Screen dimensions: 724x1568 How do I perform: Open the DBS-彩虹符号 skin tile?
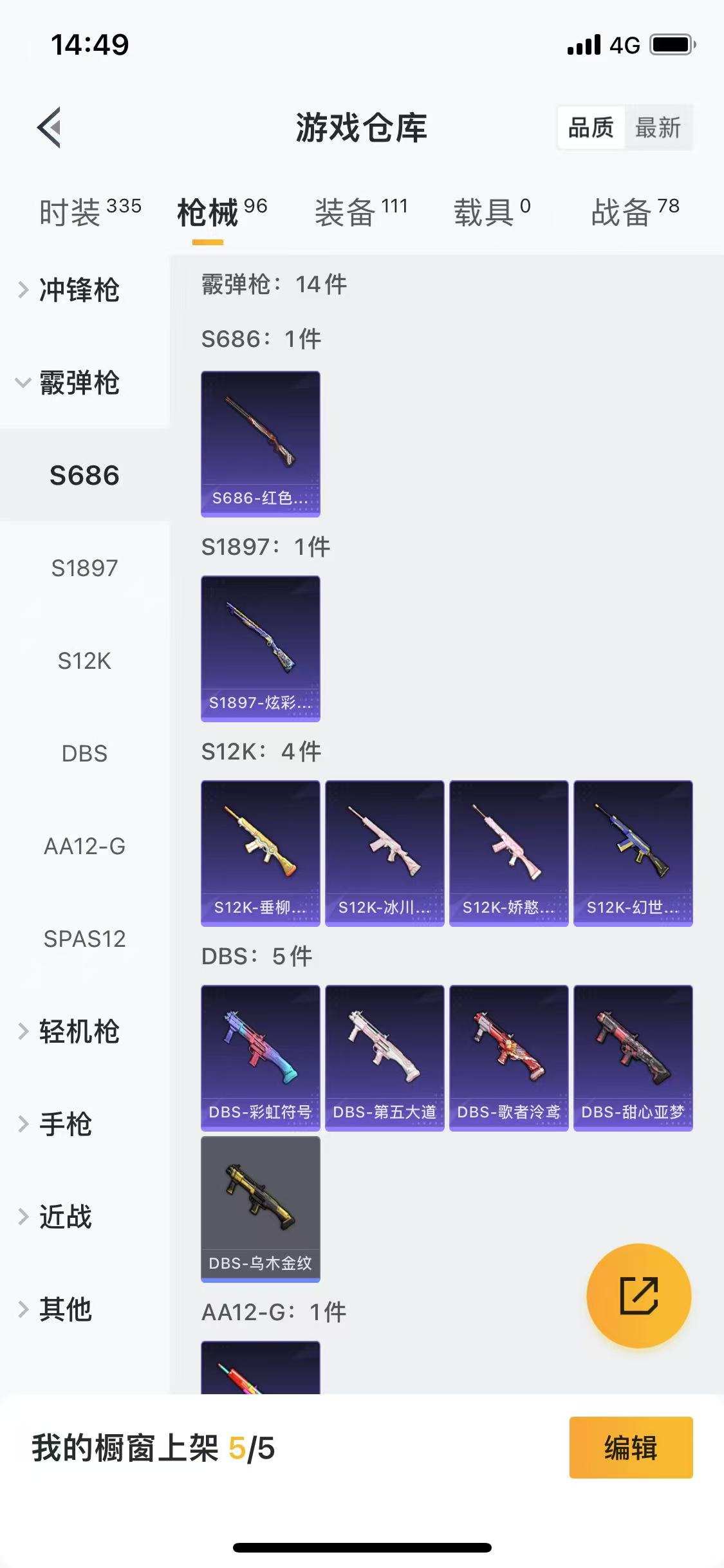(x=261, y=1058)
